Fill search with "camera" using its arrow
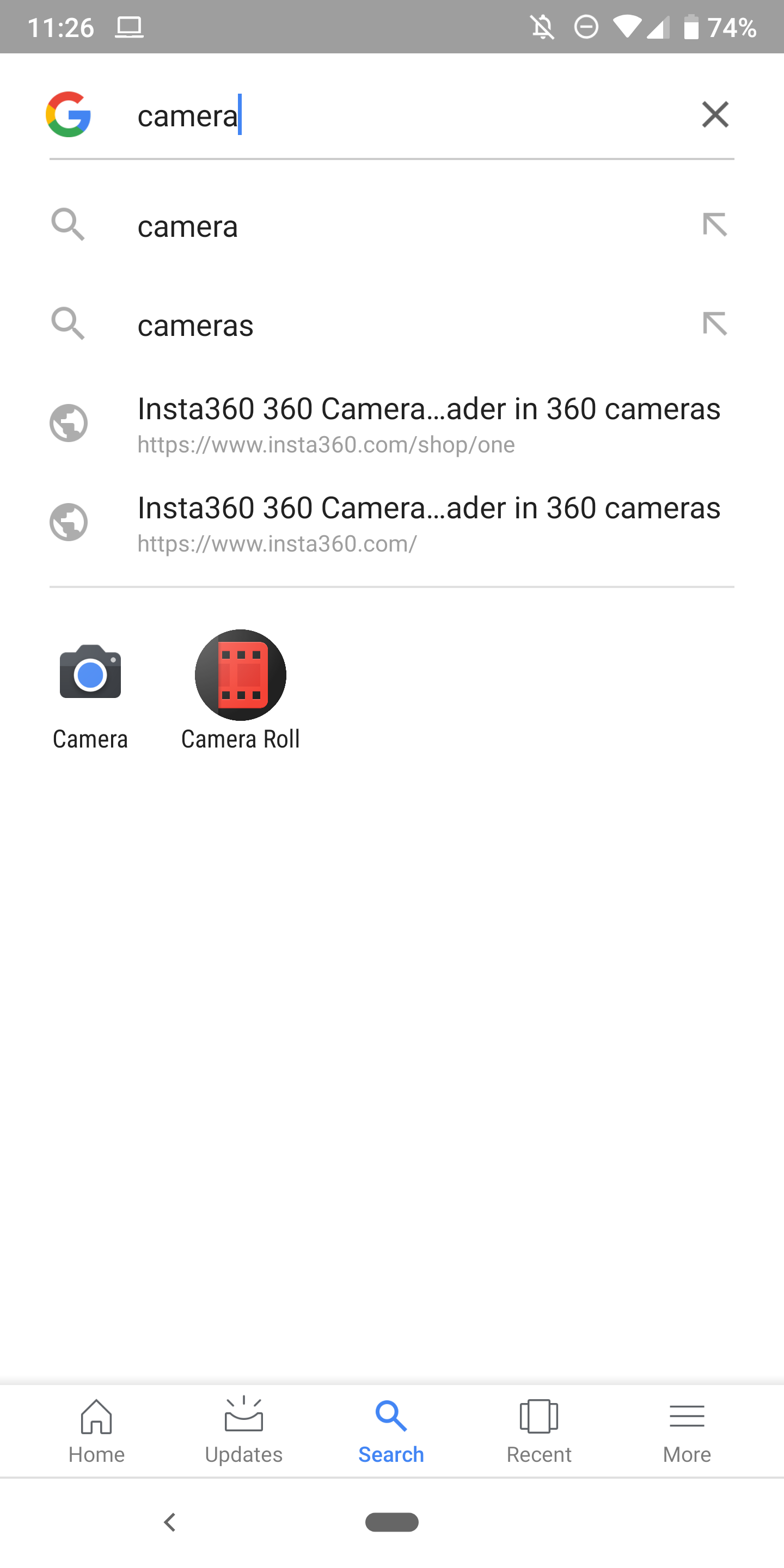784x1568 pixels. (x=715, y=225)
